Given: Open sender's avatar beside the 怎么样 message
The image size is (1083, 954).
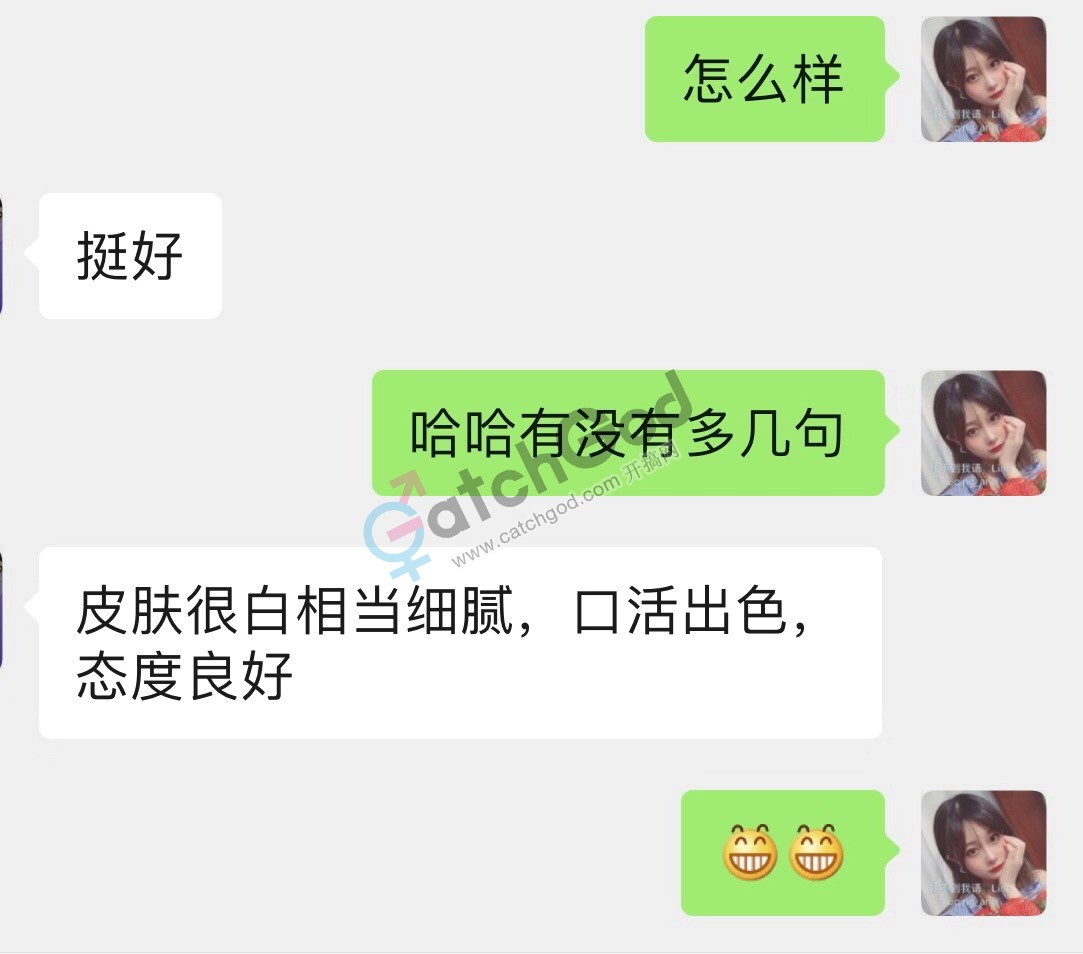Looking at the screenshot, I should pyautogui.click(x=983, y=79).
